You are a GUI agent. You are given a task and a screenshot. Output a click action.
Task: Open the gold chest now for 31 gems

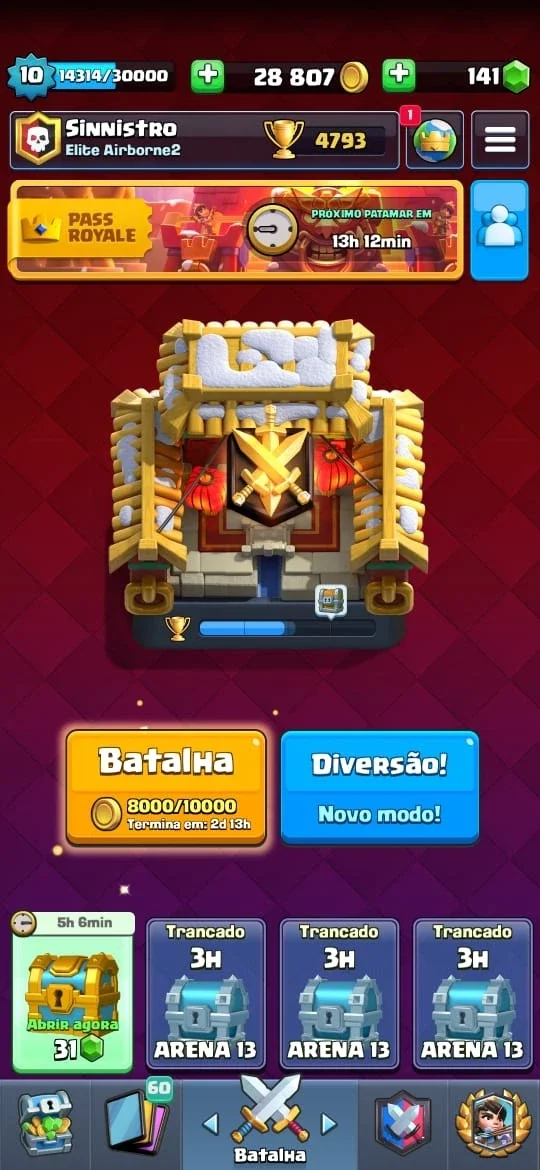73,992
